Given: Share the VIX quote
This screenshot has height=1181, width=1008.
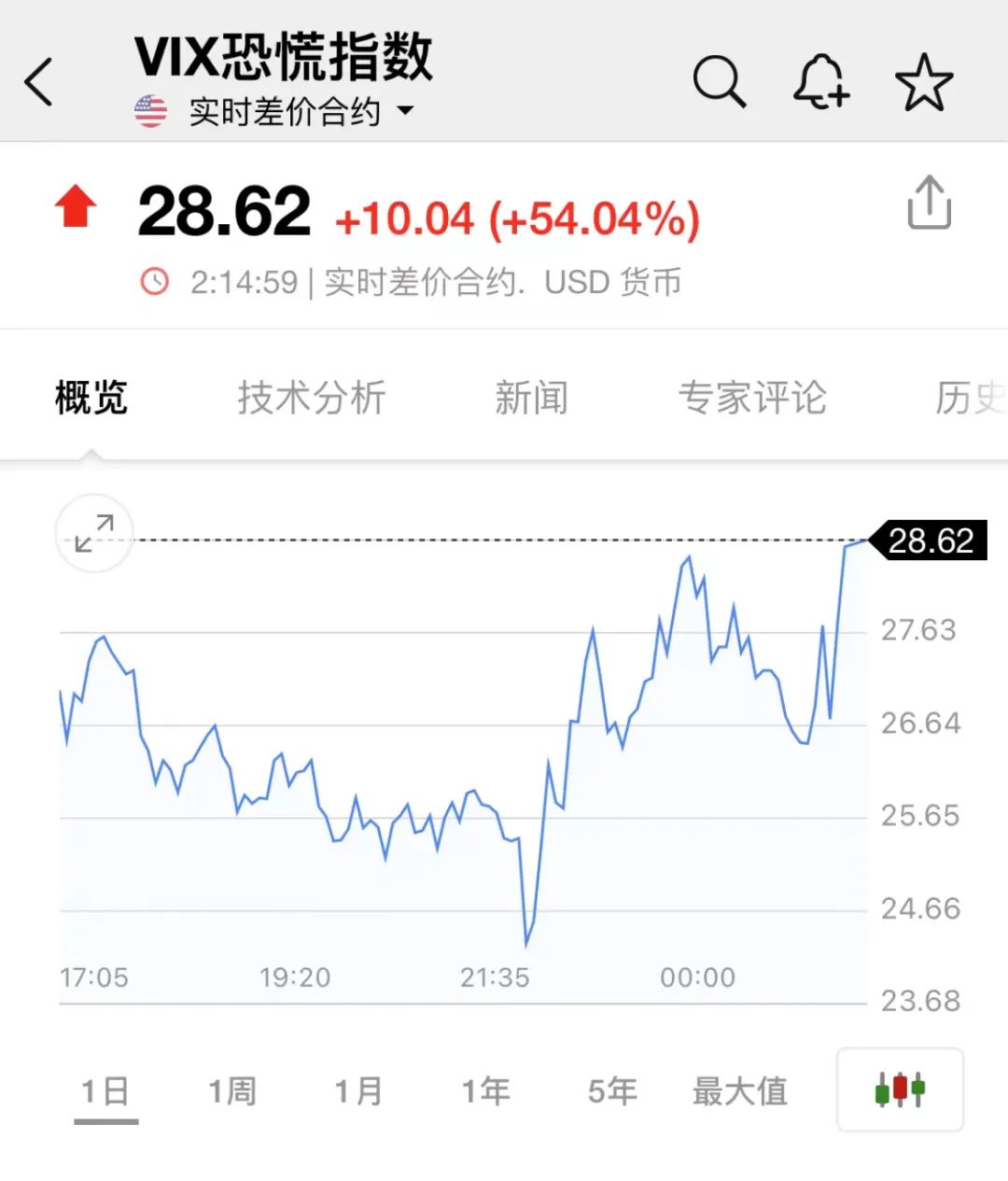Looking at the screenshot, I should pyautogui.click(x=930, y=203).
